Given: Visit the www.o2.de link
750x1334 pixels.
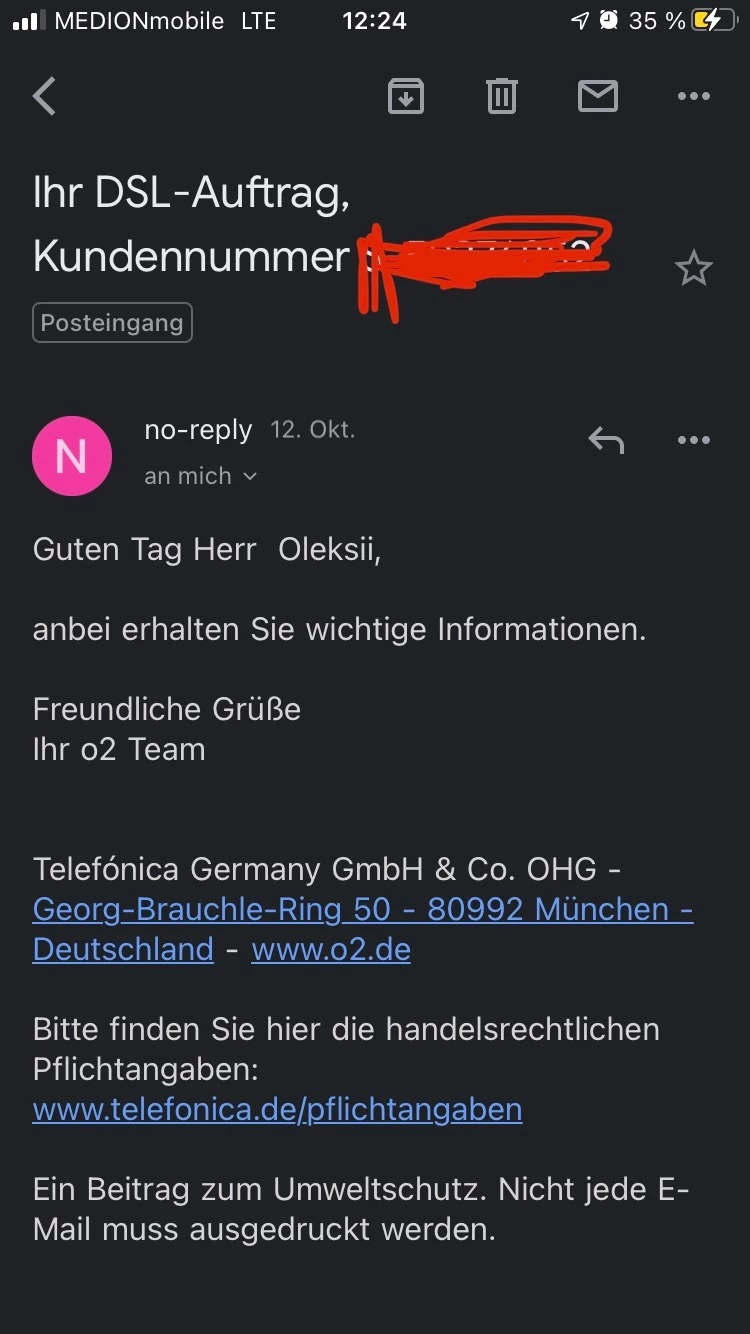Looking at the screenshot, I should [x=331, y=950].
